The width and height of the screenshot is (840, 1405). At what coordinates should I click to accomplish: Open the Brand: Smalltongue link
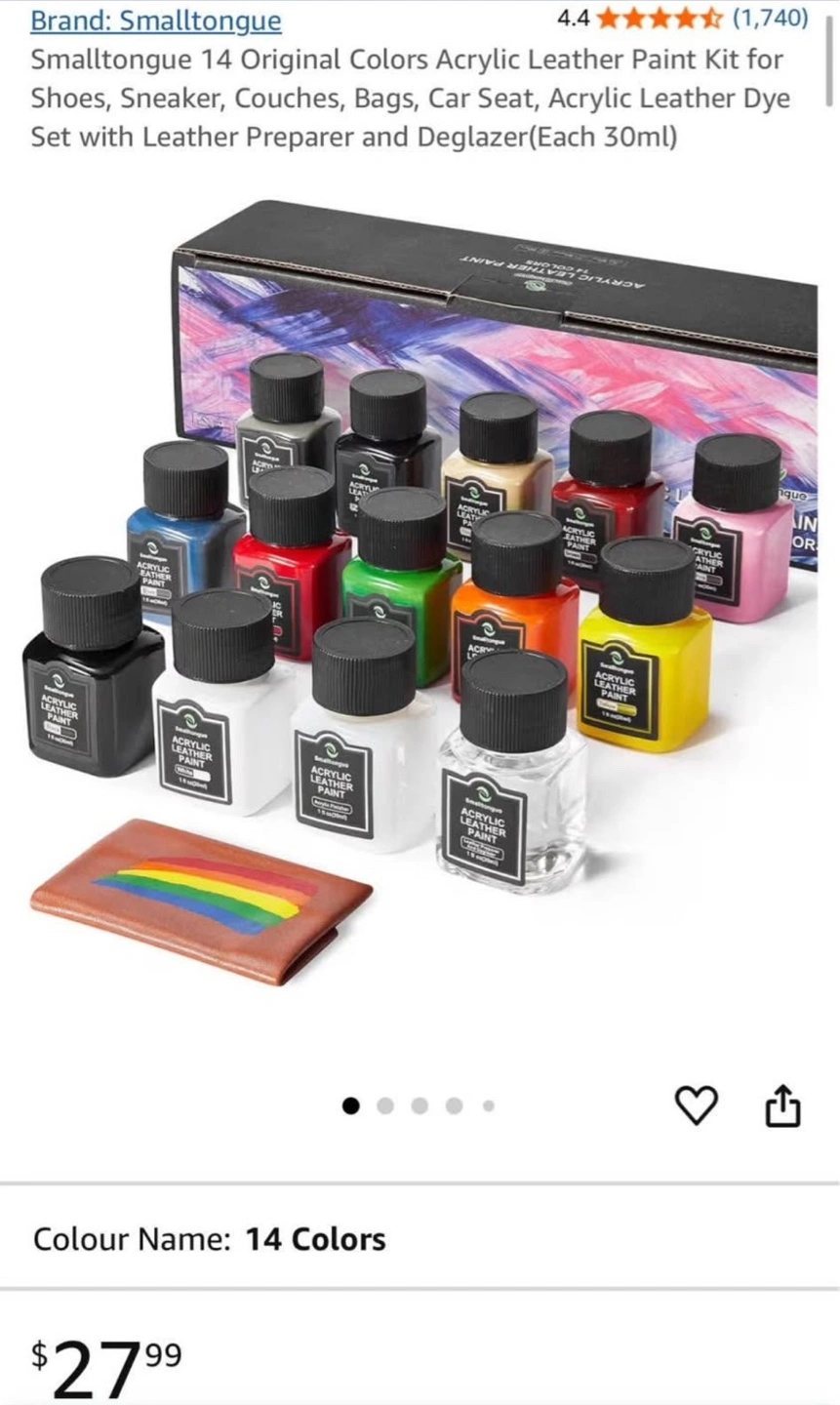click(x=156, y=20)
